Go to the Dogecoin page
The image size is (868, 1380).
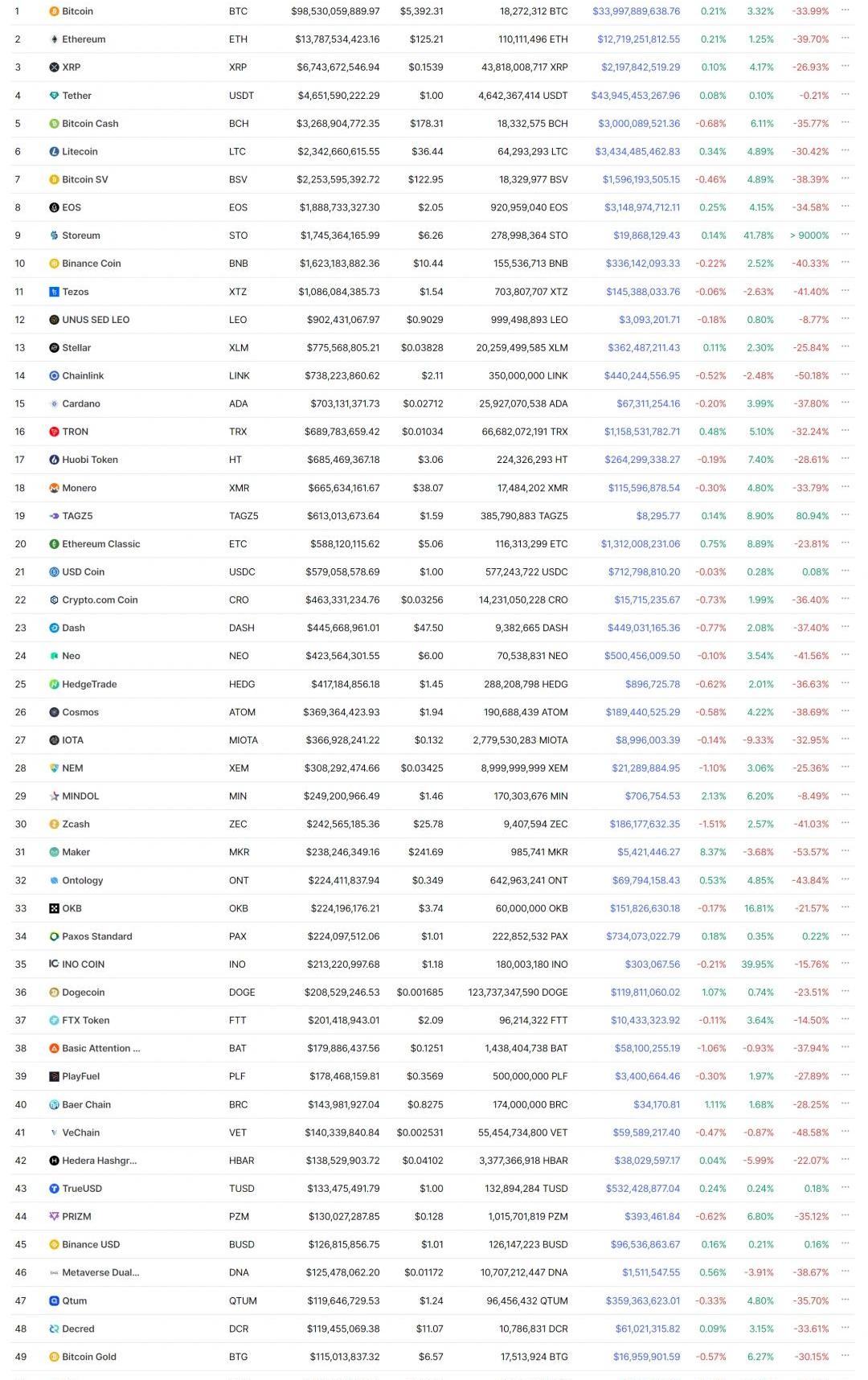coord(83,993)
